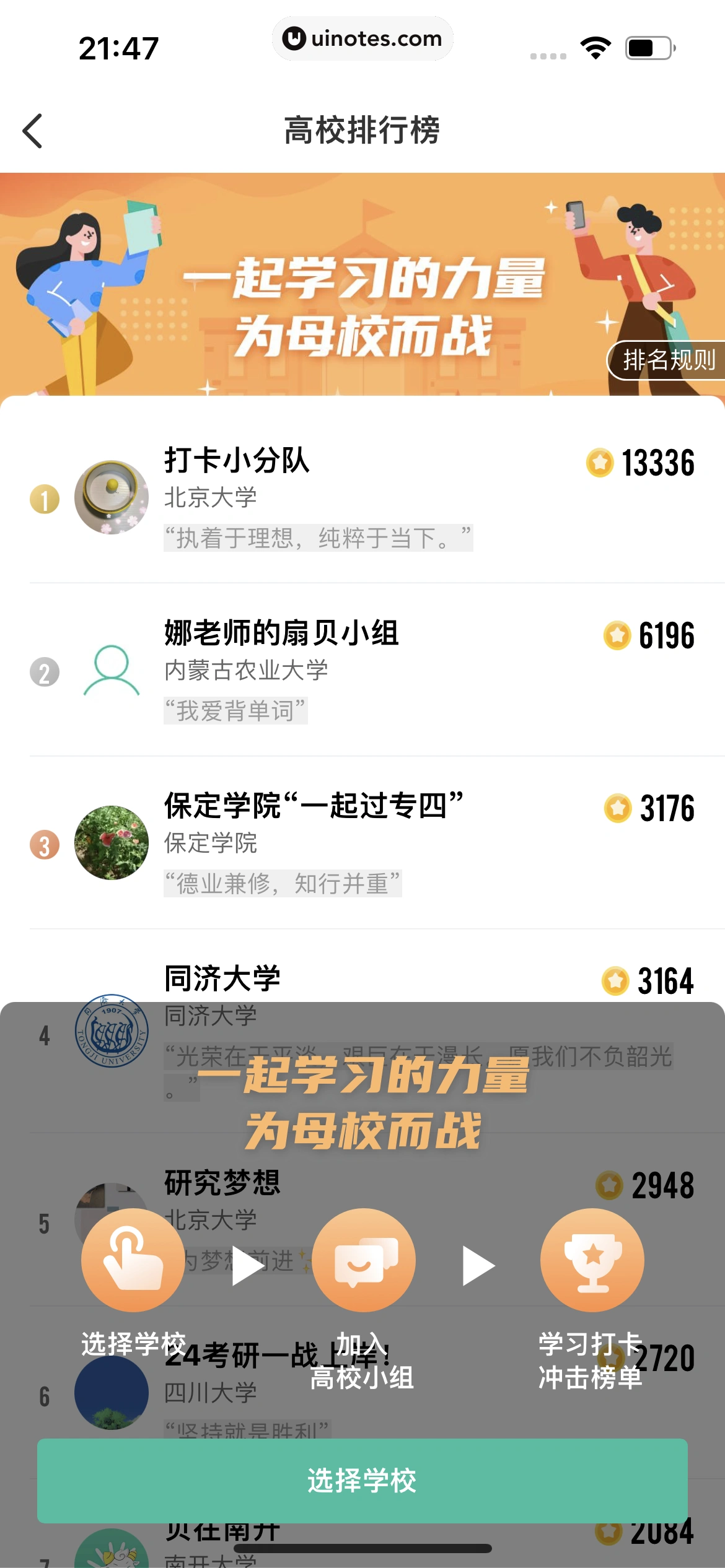This screenshot has height=1568, width=725.
Task: Open the 排名规则 ranking rules
Action: [x=668, y=360]
